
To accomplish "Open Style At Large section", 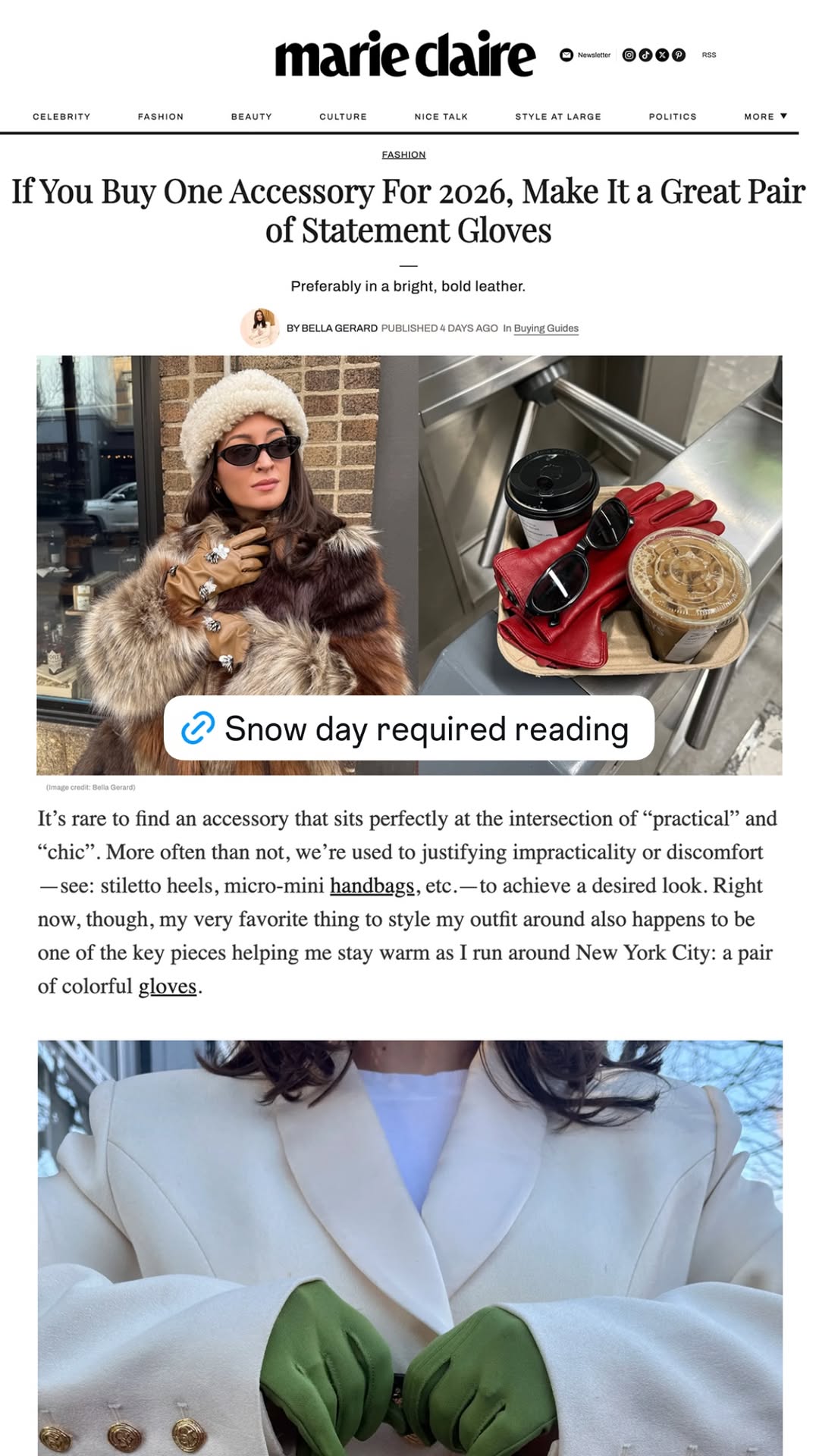I will 558,117.
